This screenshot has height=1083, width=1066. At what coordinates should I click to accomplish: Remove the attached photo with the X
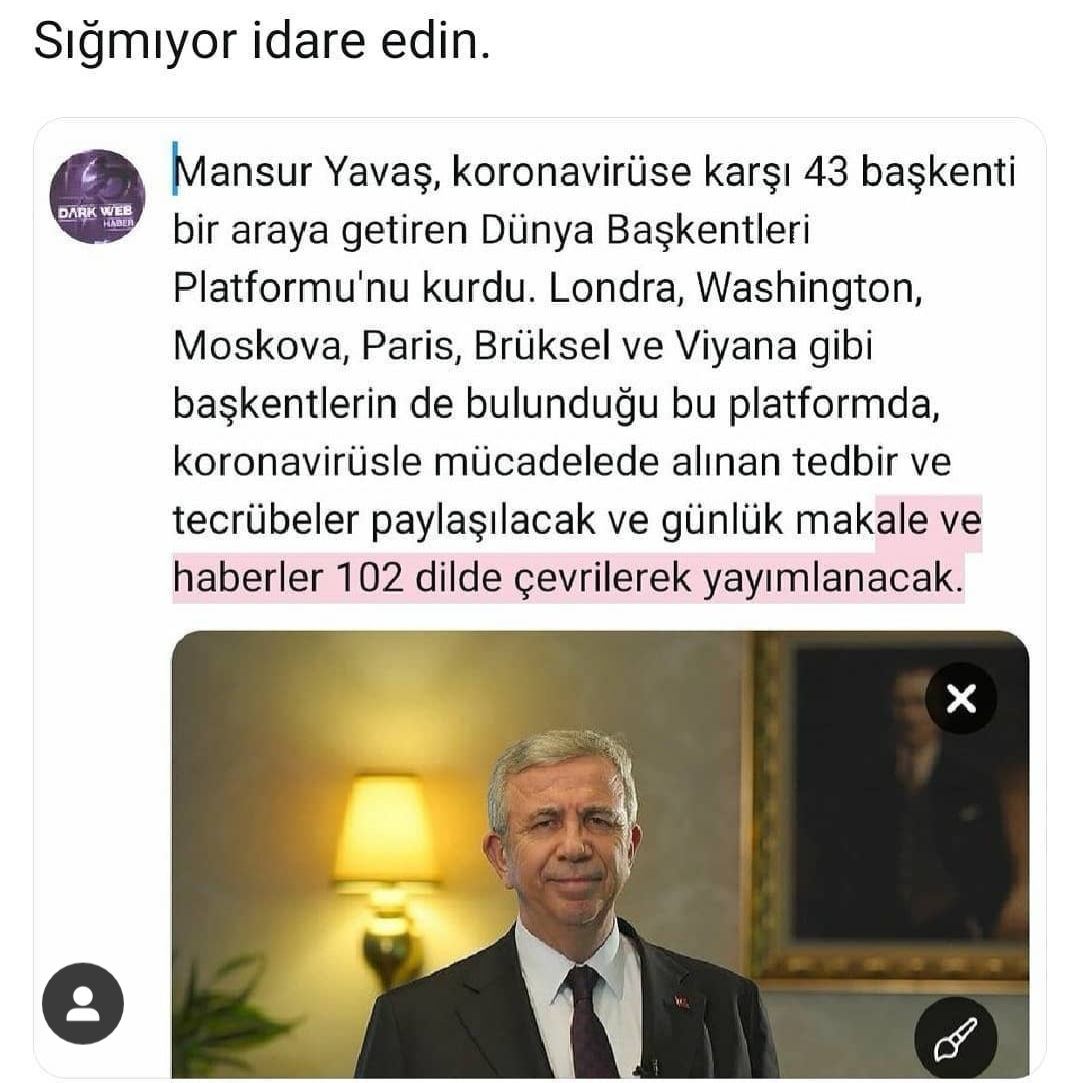(960, 699)
